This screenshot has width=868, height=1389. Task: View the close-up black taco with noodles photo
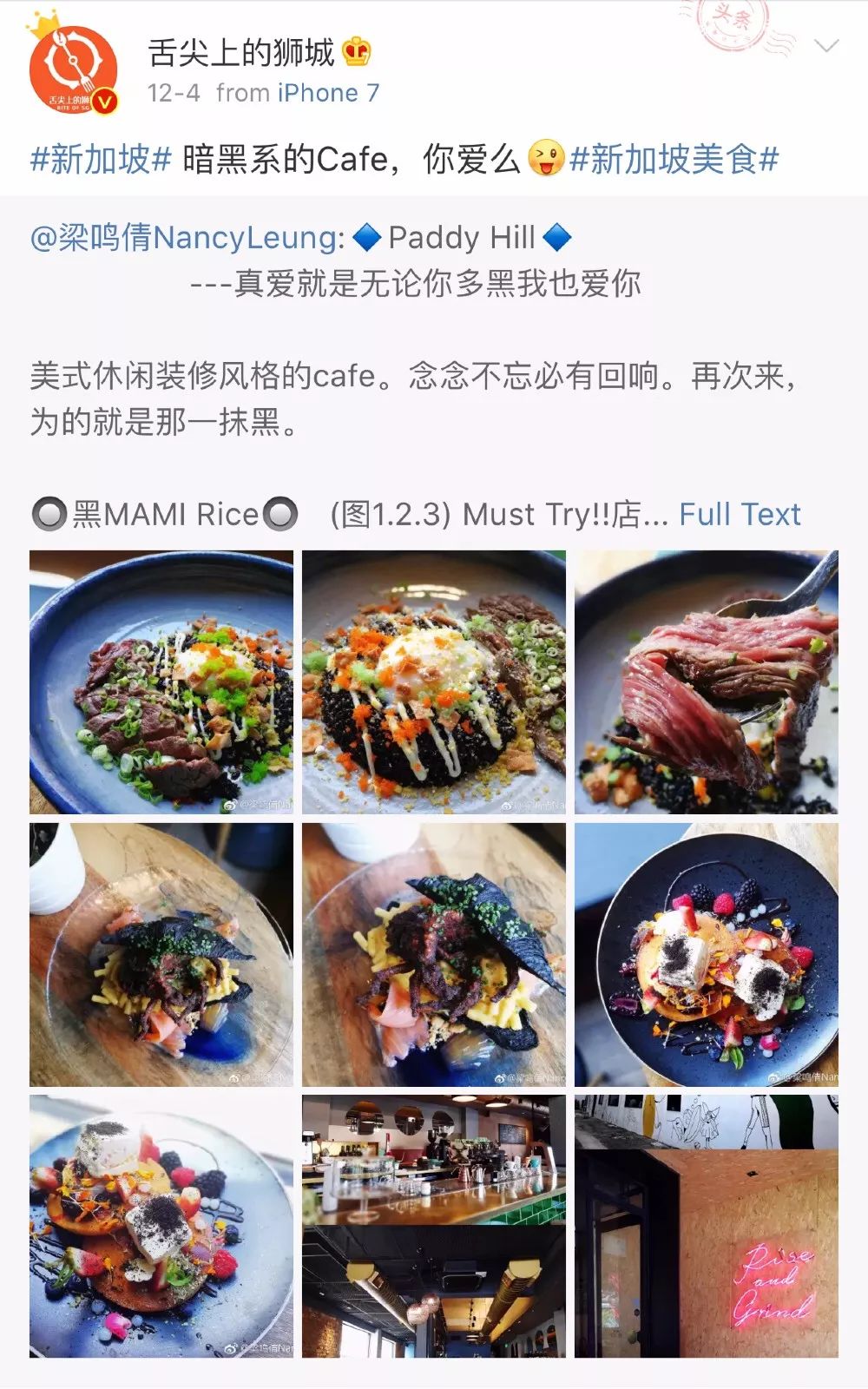tap(434, 955)
